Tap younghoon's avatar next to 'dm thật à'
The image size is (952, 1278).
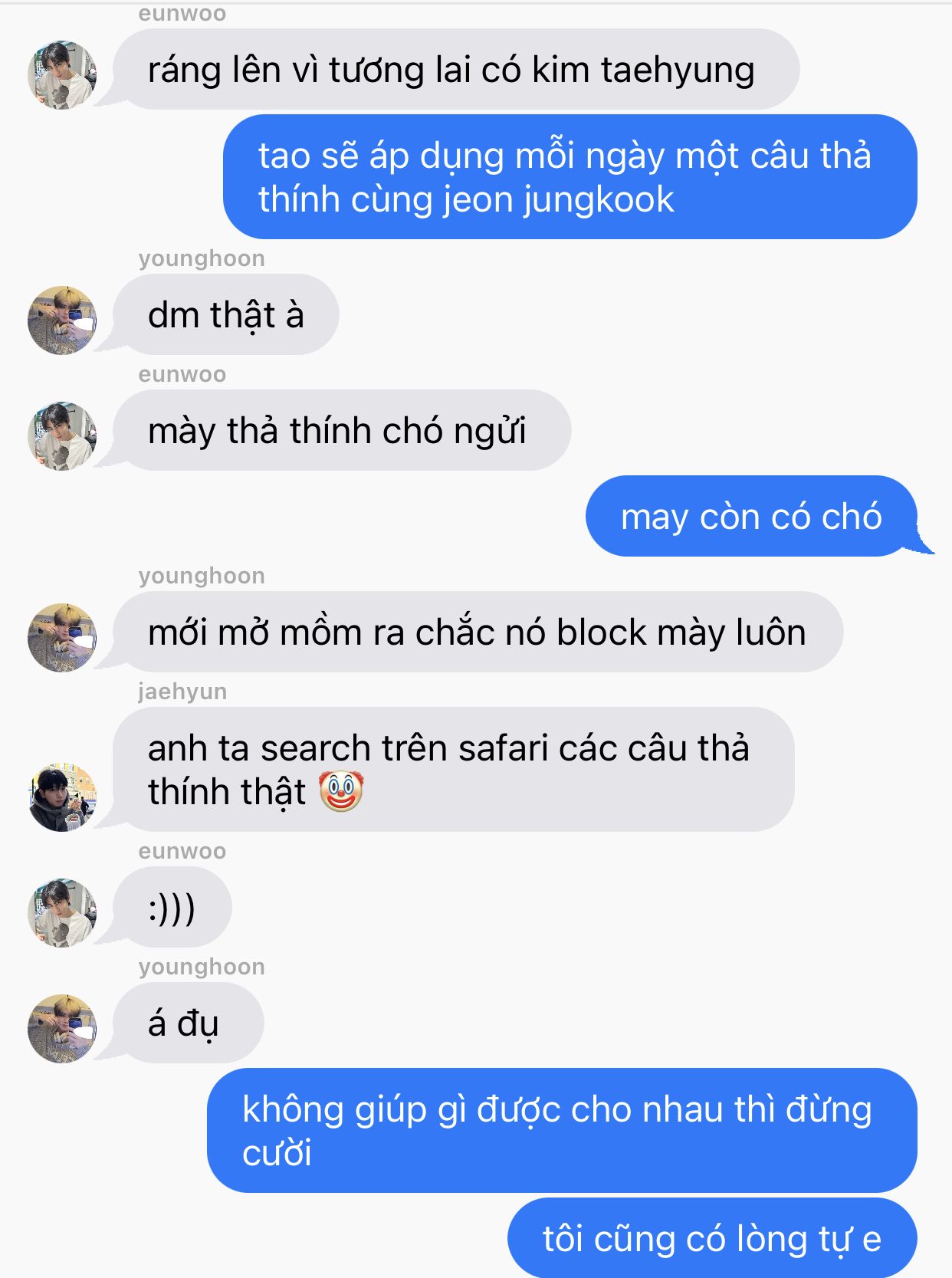point(62,320)
